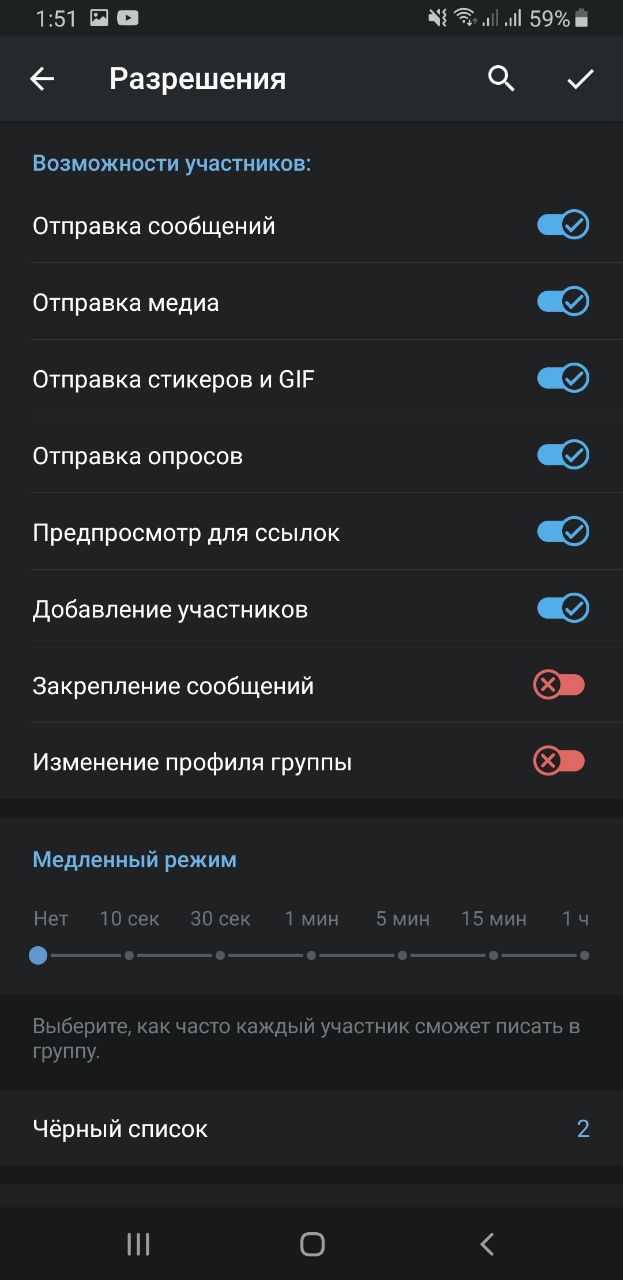
Task: Set slow mode to 10 сек
Action: tap(129, 955)
